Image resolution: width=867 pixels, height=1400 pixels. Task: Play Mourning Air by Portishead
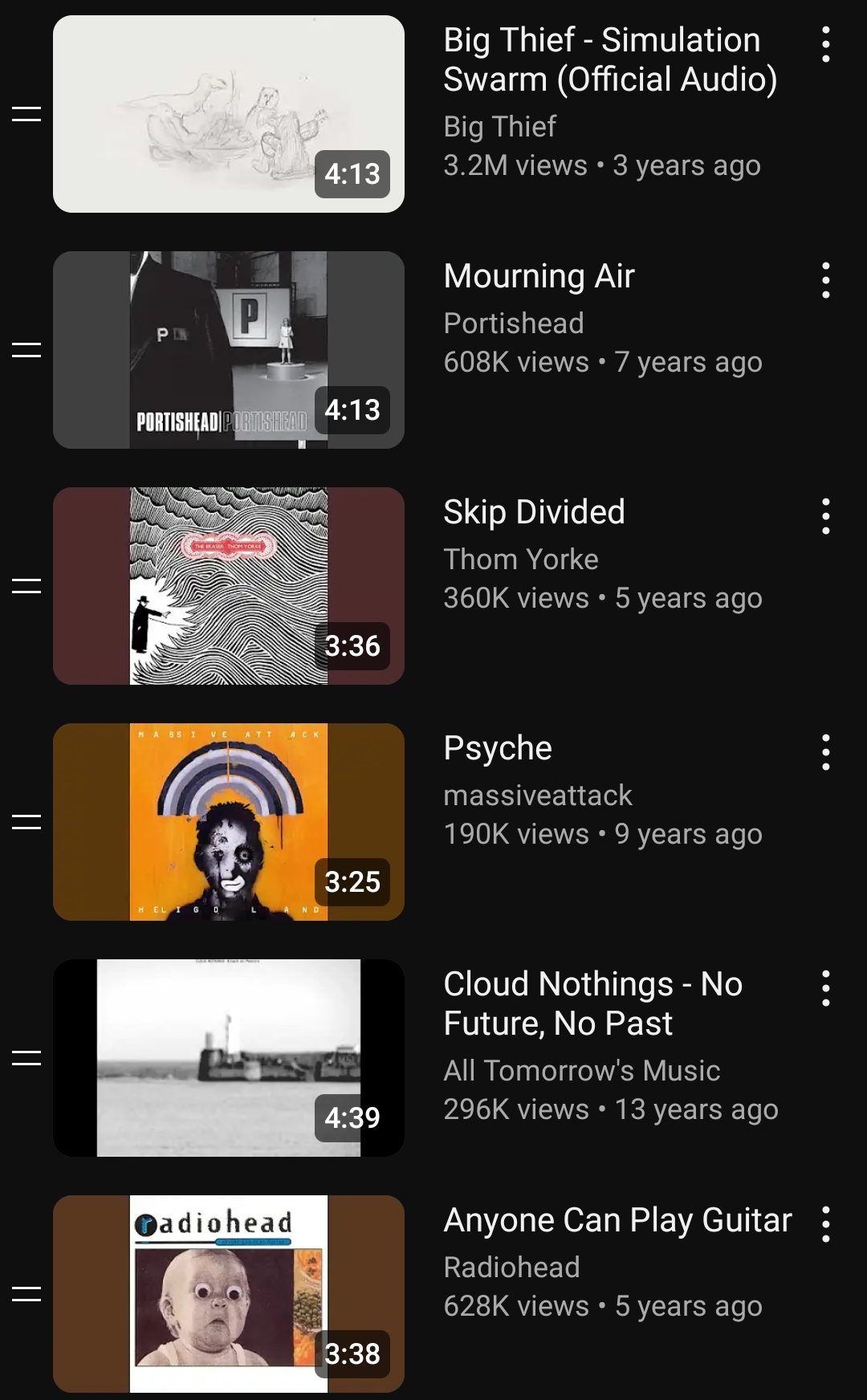point(229,350)
